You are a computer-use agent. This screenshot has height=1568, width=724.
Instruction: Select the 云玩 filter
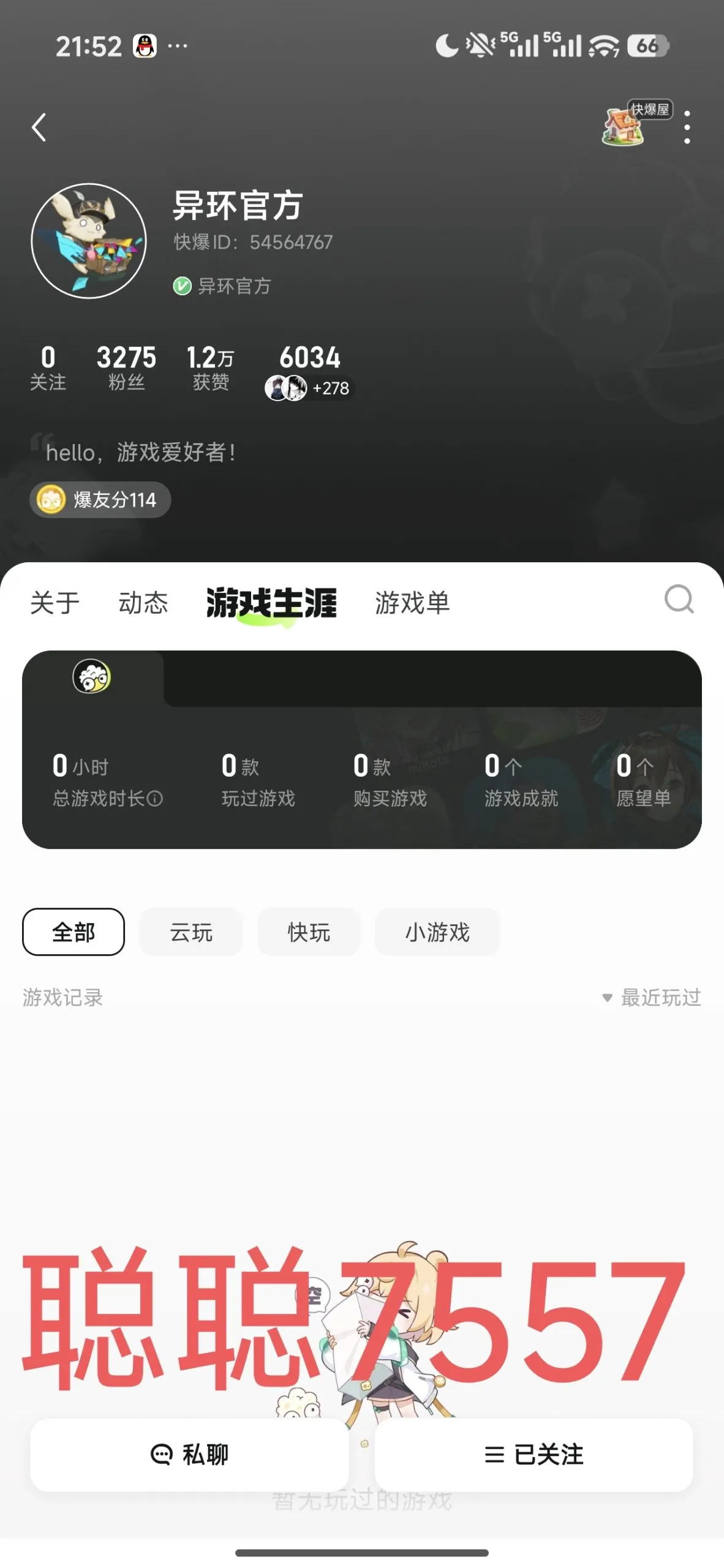(x=190, y=932)
